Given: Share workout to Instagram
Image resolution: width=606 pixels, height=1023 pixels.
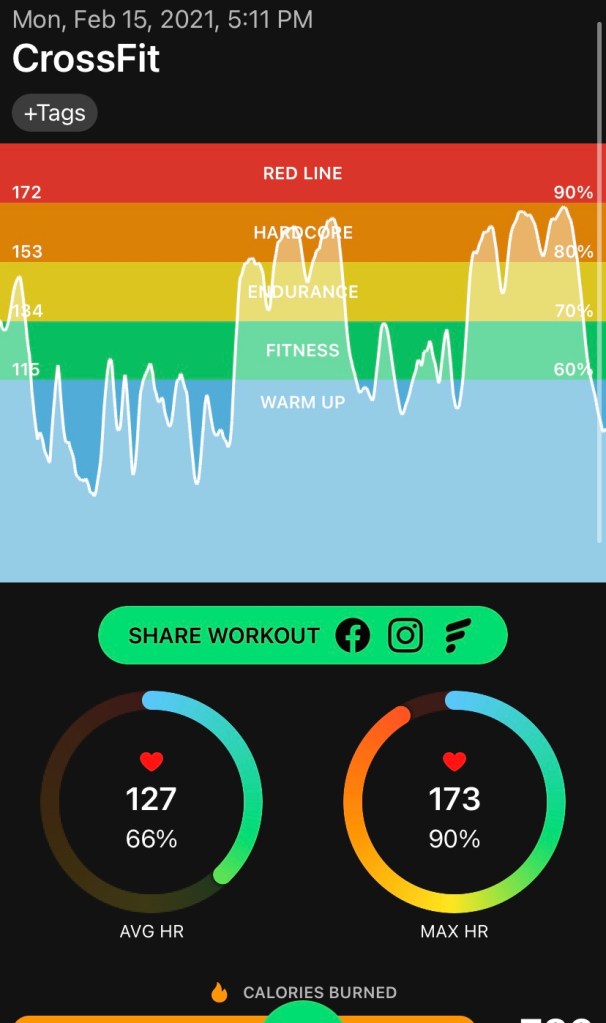Looking at the screenshot, I should pyautogui.click(x=405, y=635).
